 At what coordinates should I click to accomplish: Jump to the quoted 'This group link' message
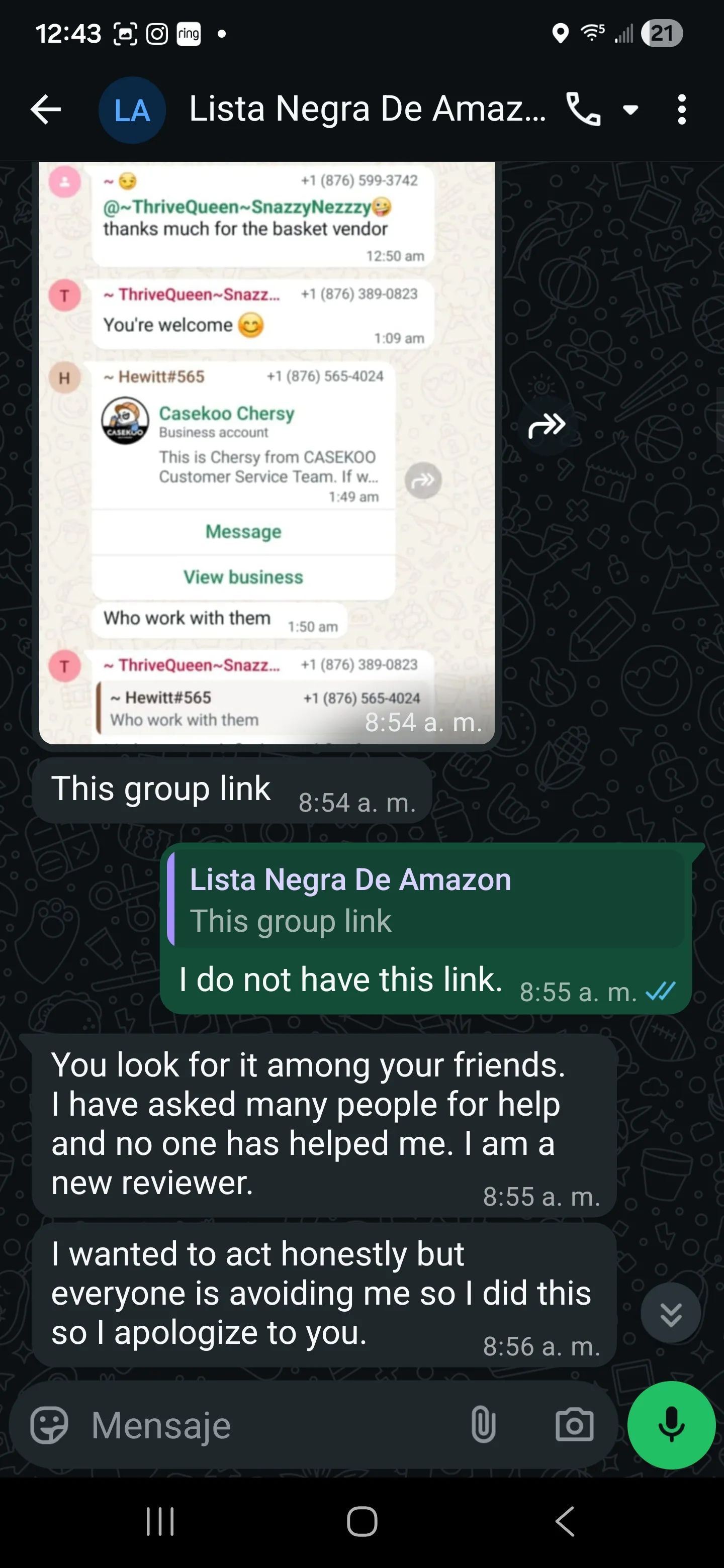(x=426, y=899)
